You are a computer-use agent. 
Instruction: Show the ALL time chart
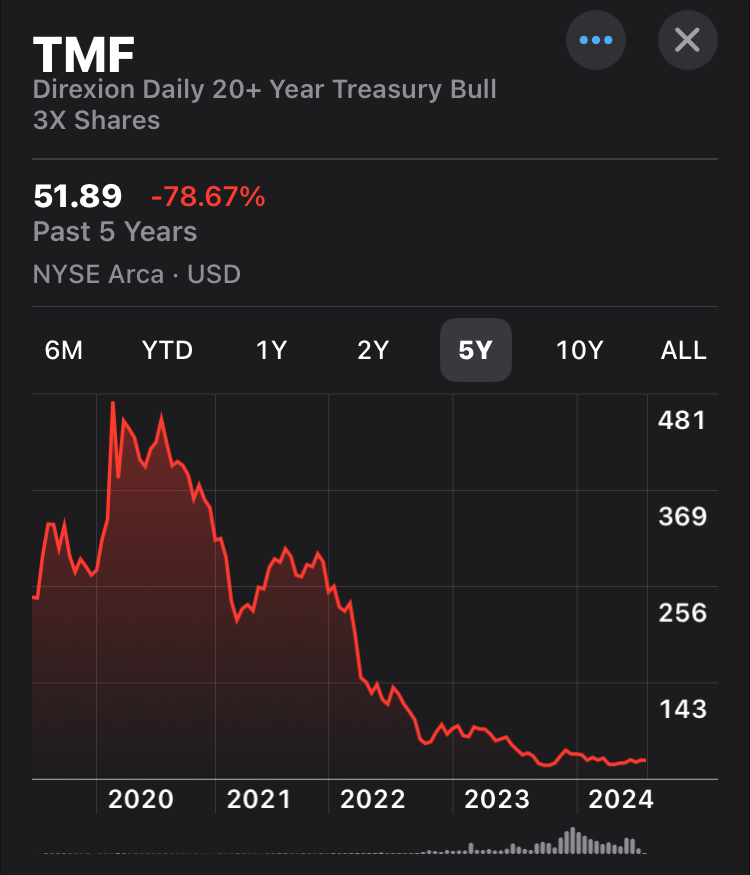(x=684, y=350)
